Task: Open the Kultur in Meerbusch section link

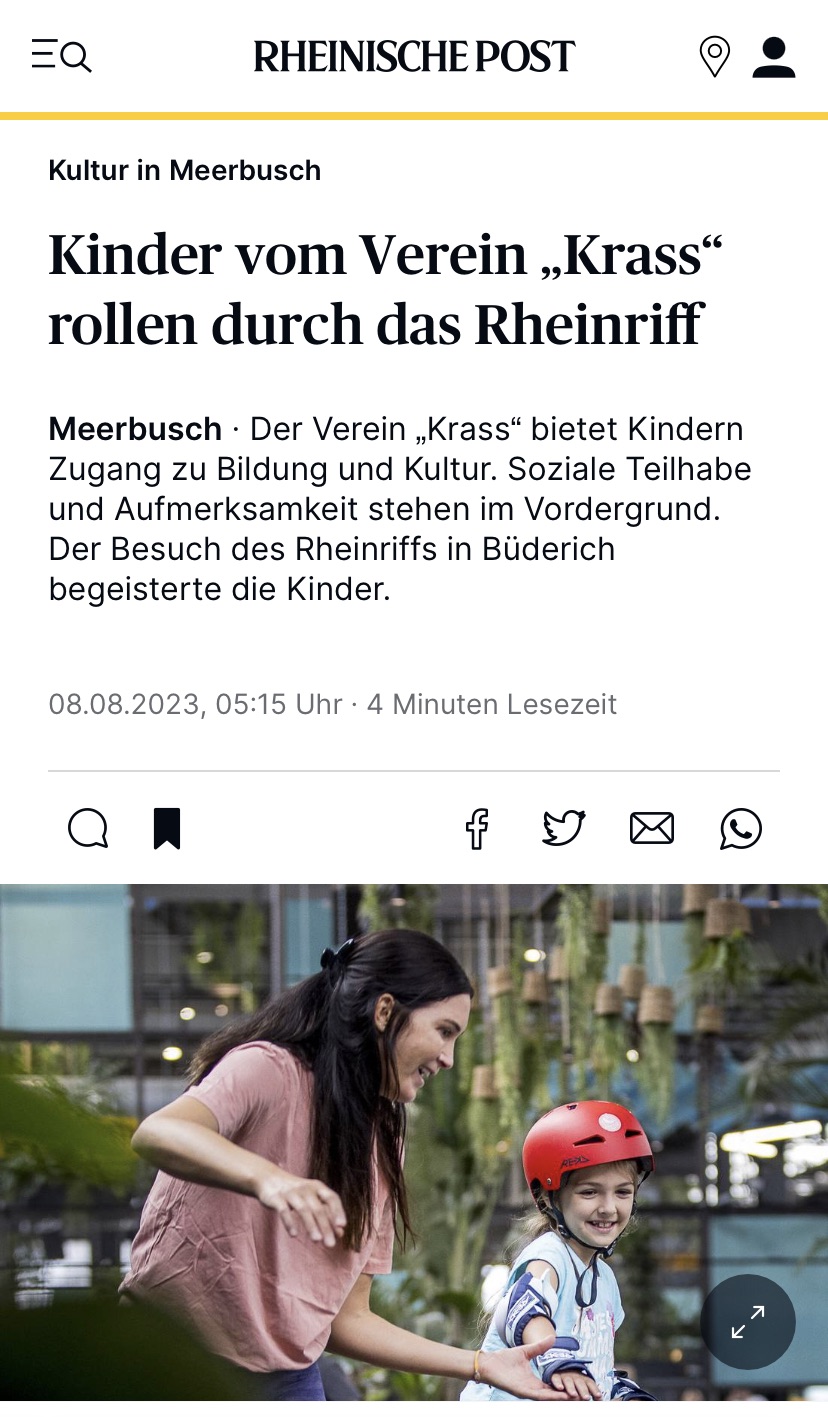Action: pyautogui.click(x=185, y=170)
